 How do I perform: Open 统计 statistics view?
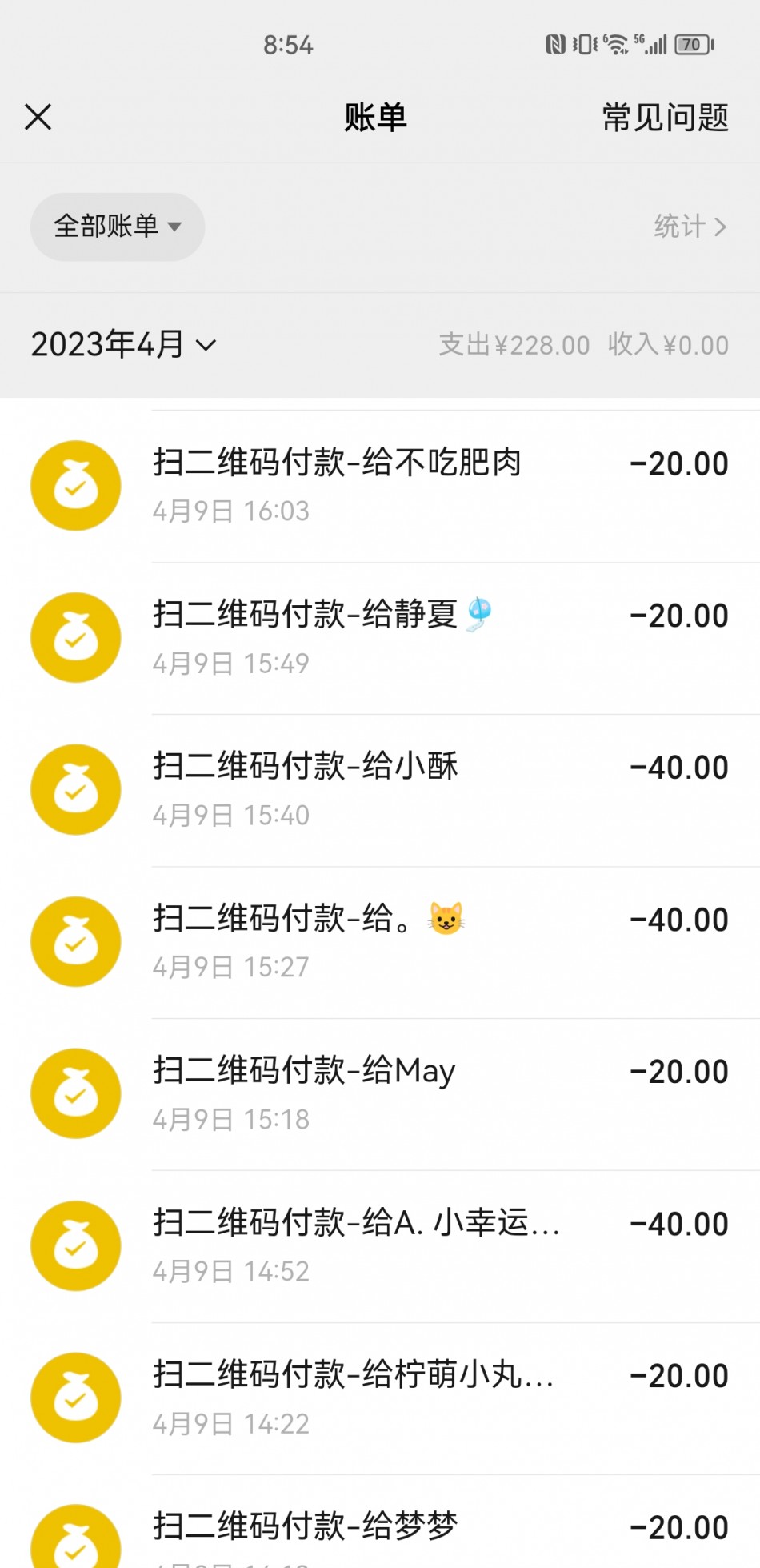point(690,227)
